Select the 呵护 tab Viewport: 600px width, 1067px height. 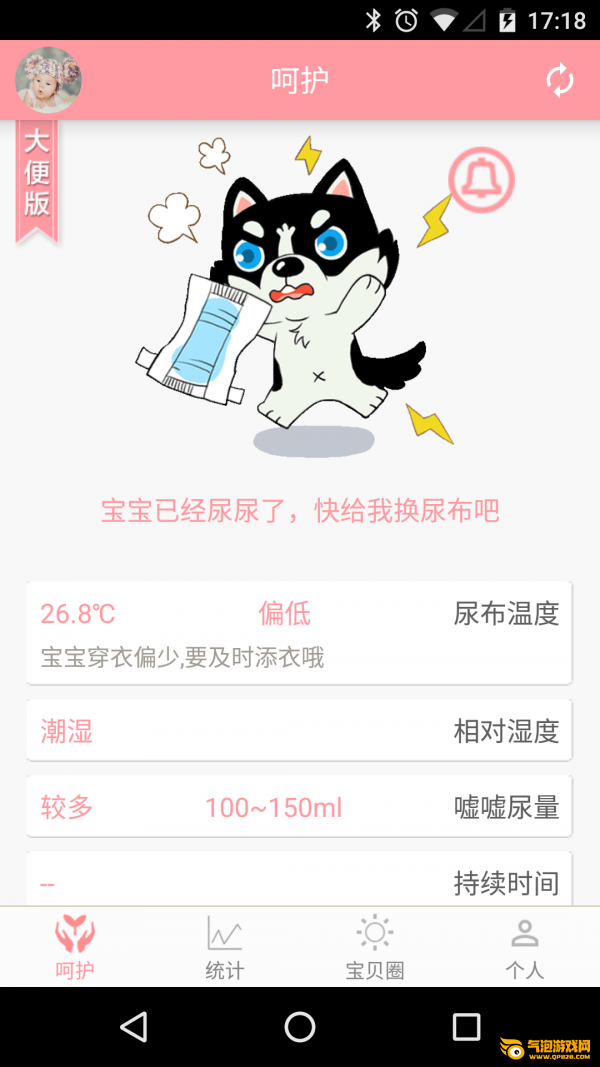tap(75, 947)
